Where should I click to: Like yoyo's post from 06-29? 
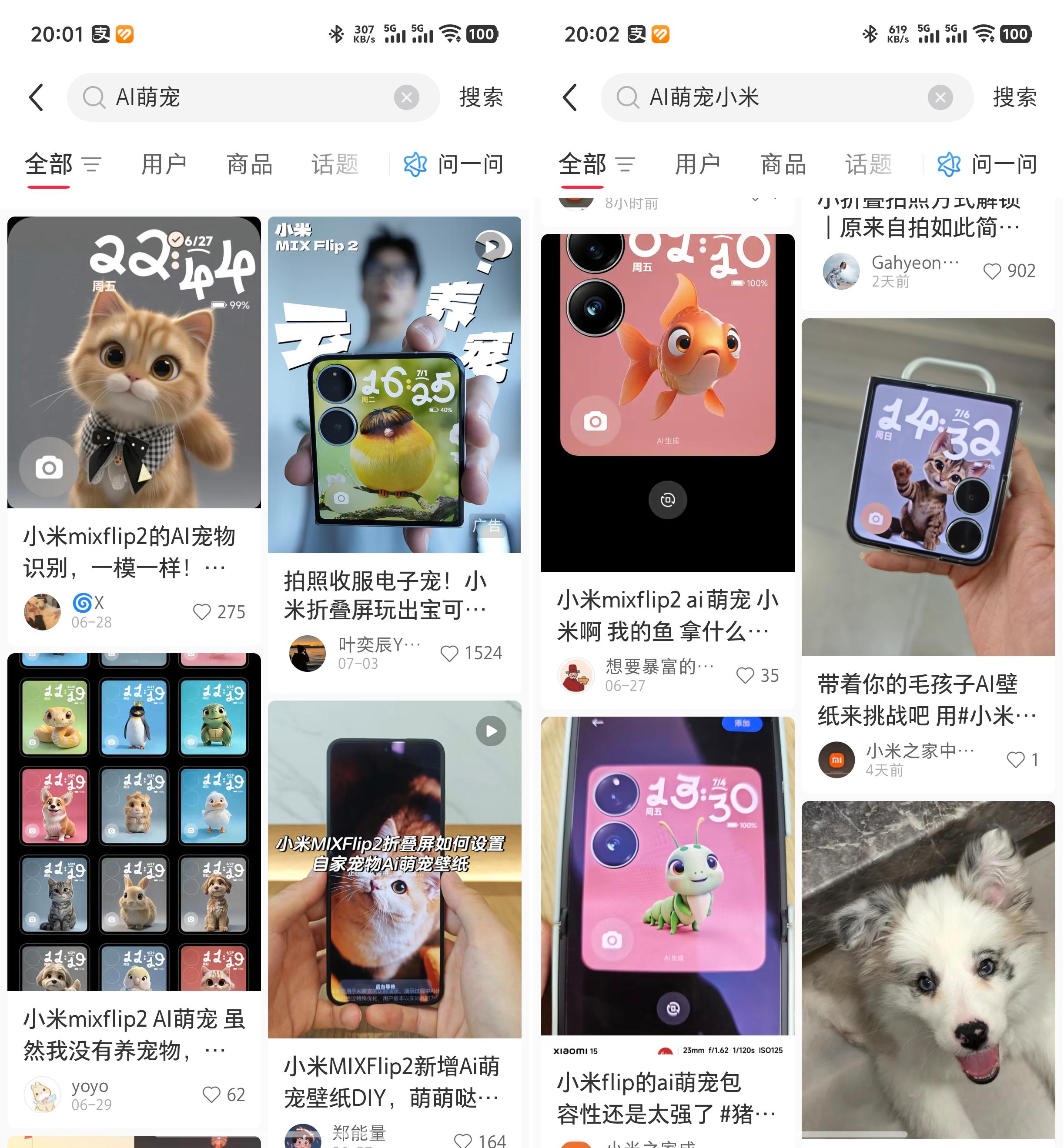(x=211, y=1094)
